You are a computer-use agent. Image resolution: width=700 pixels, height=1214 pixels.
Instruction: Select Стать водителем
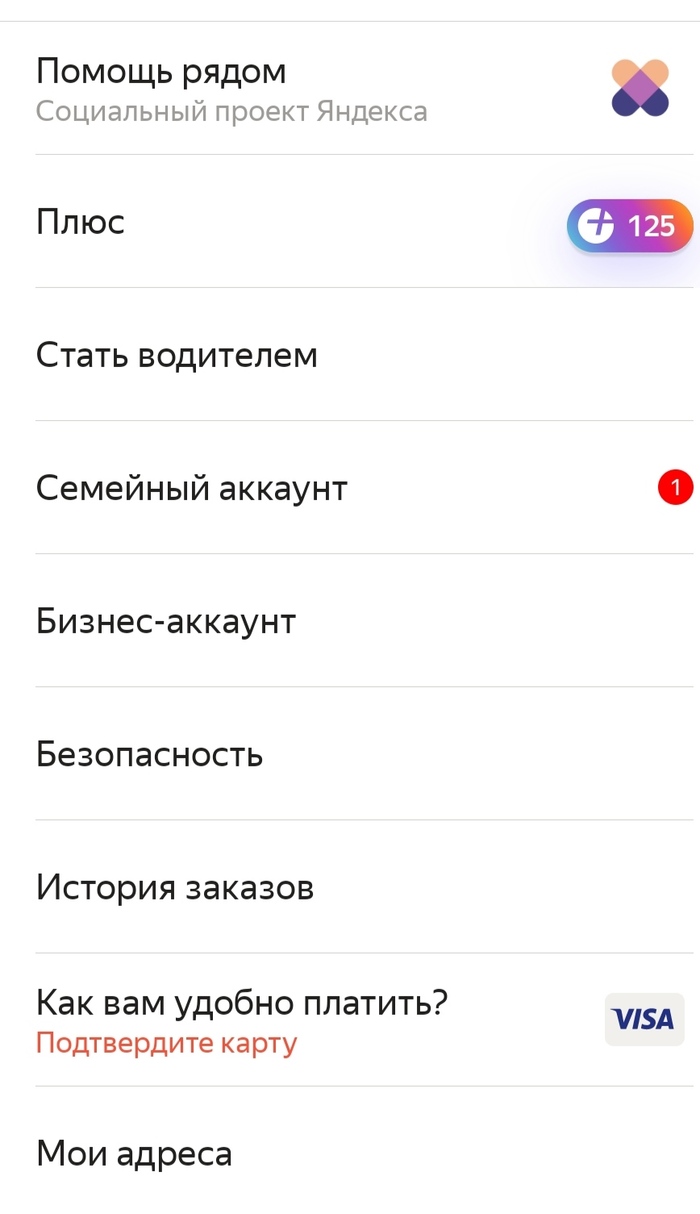coord(177,355)
